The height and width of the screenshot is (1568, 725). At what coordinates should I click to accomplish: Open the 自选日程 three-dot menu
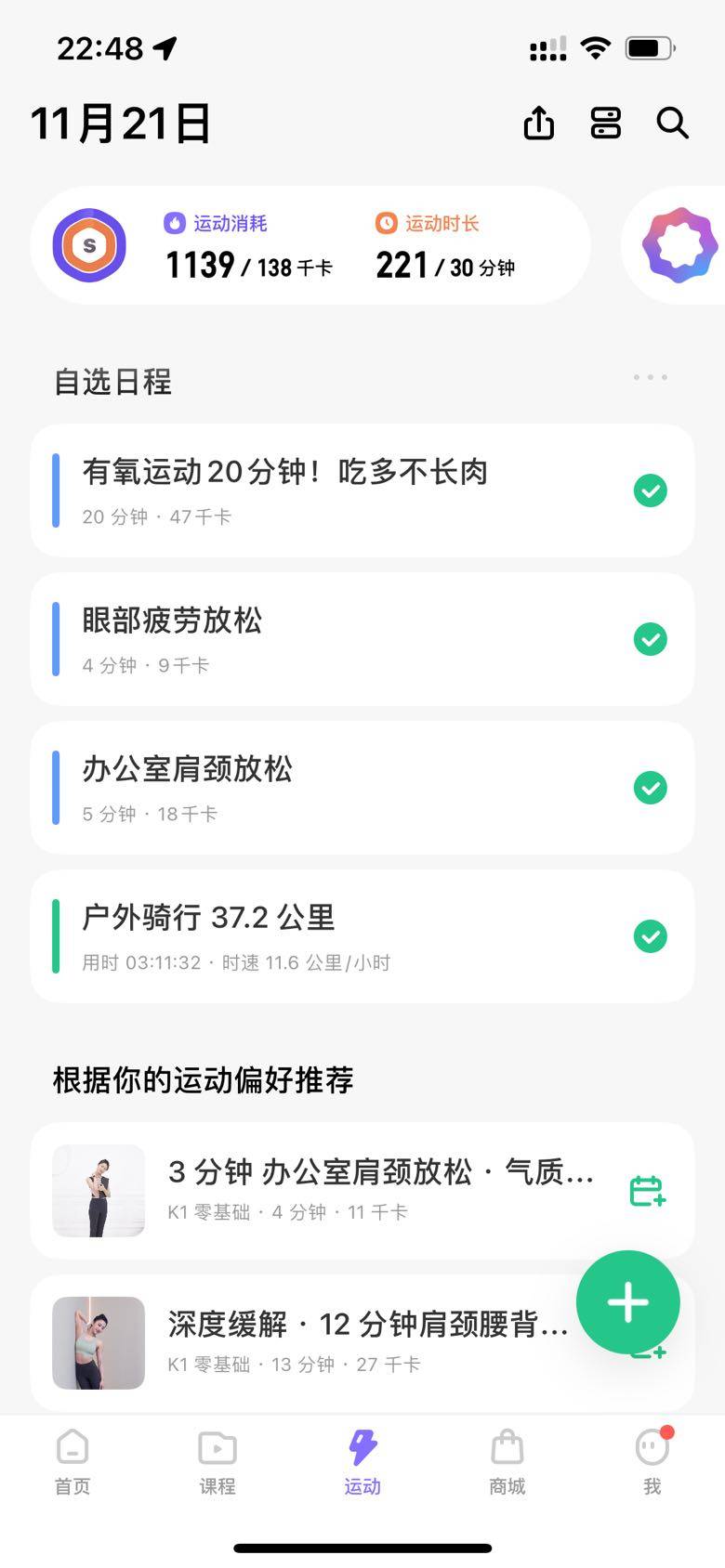point(650,378)
